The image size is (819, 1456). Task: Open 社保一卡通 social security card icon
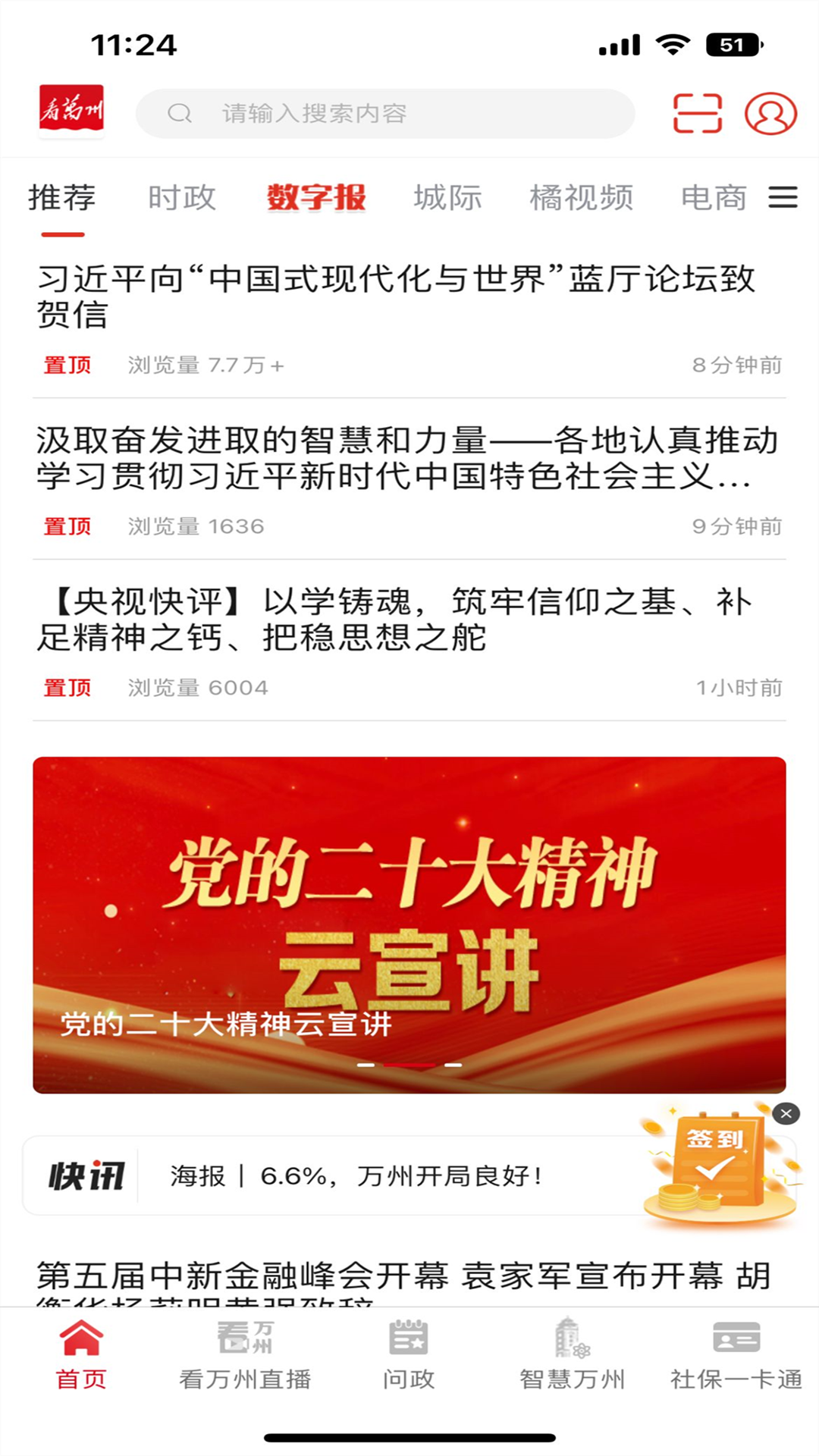pos(734,1357)
